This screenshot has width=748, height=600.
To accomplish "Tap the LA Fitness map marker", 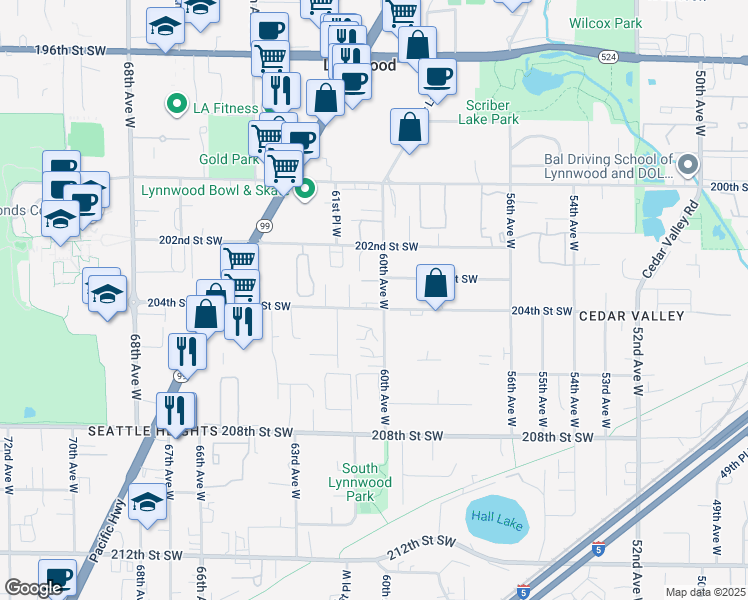I will pyautogui.click(x=177, y=103).
